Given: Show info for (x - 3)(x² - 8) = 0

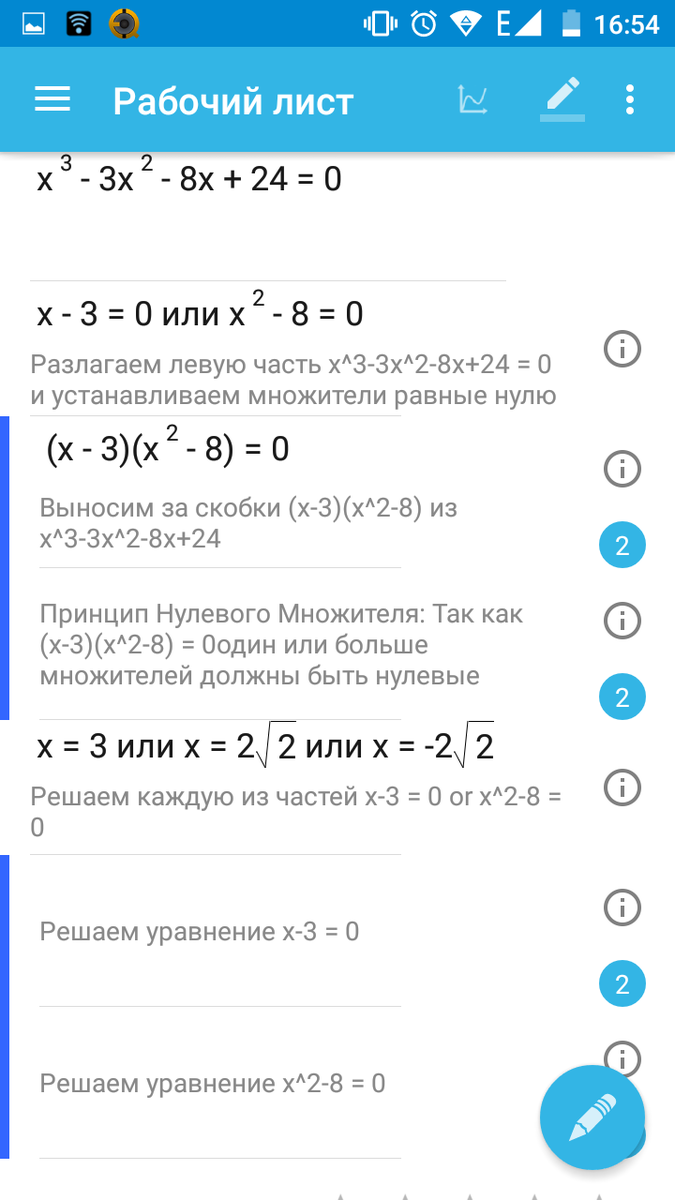Looking at the screenshot, I should pos(622,468).
